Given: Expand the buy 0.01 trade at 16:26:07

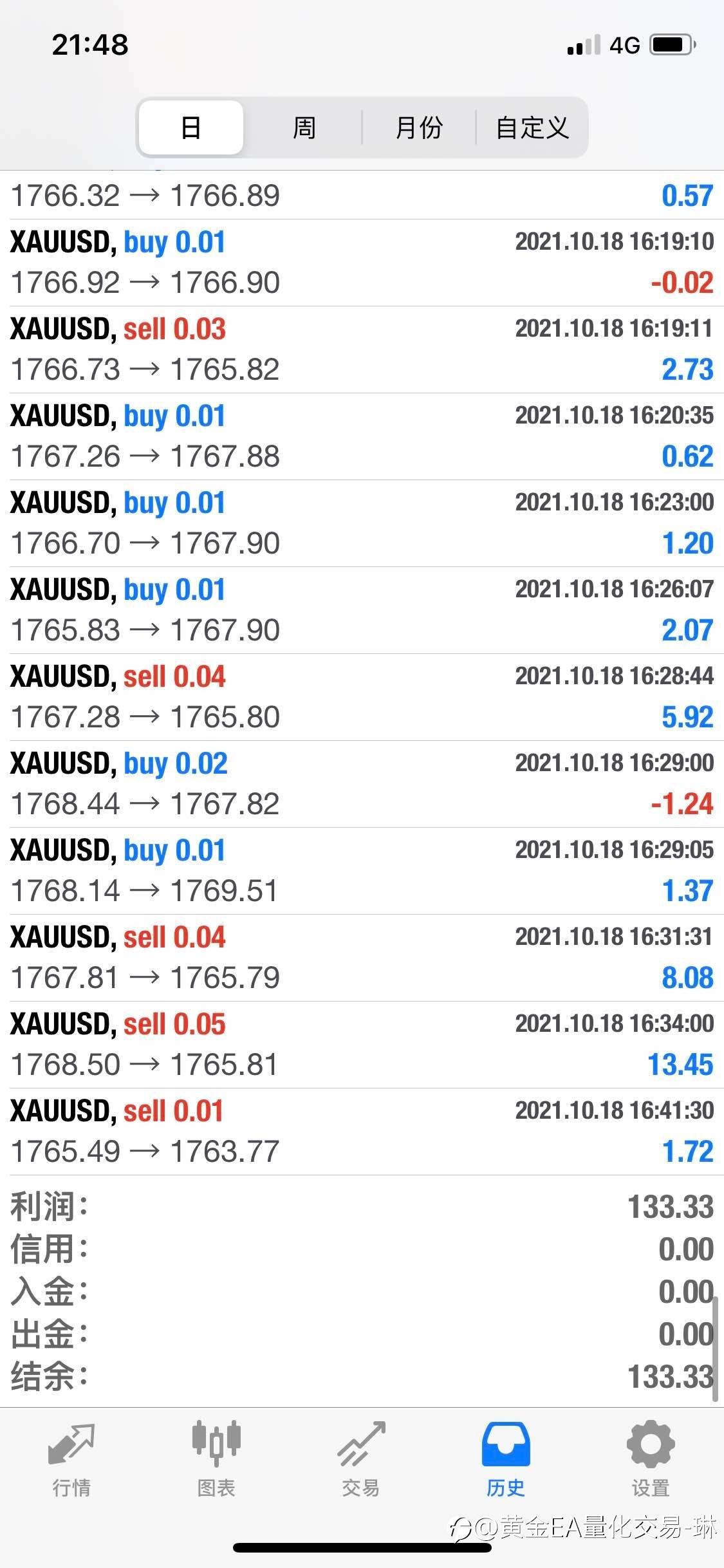Looking at the screenshot, I should (362, 610).
